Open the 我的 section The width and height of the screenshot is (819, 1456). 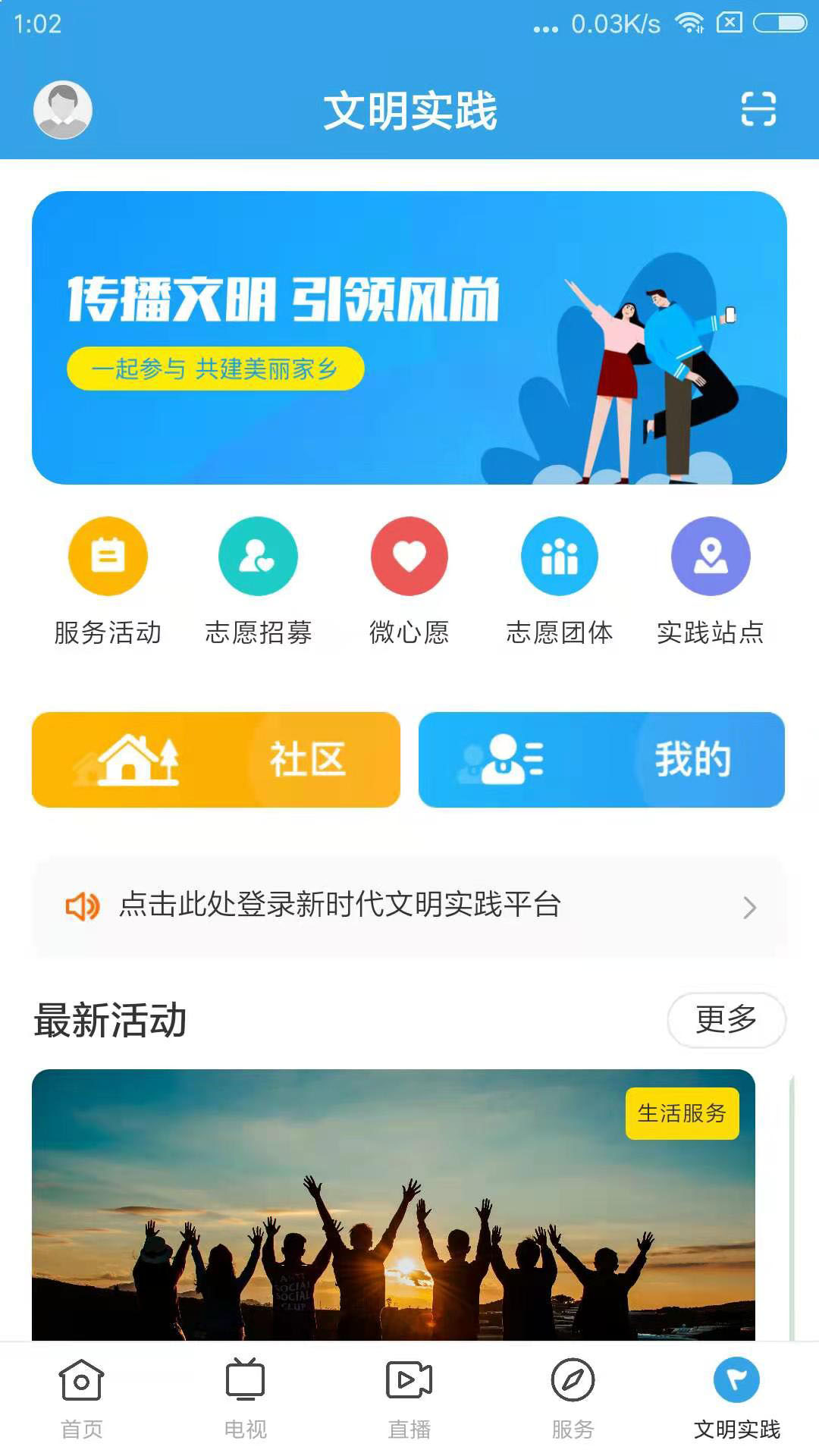[x=601, y=760]
